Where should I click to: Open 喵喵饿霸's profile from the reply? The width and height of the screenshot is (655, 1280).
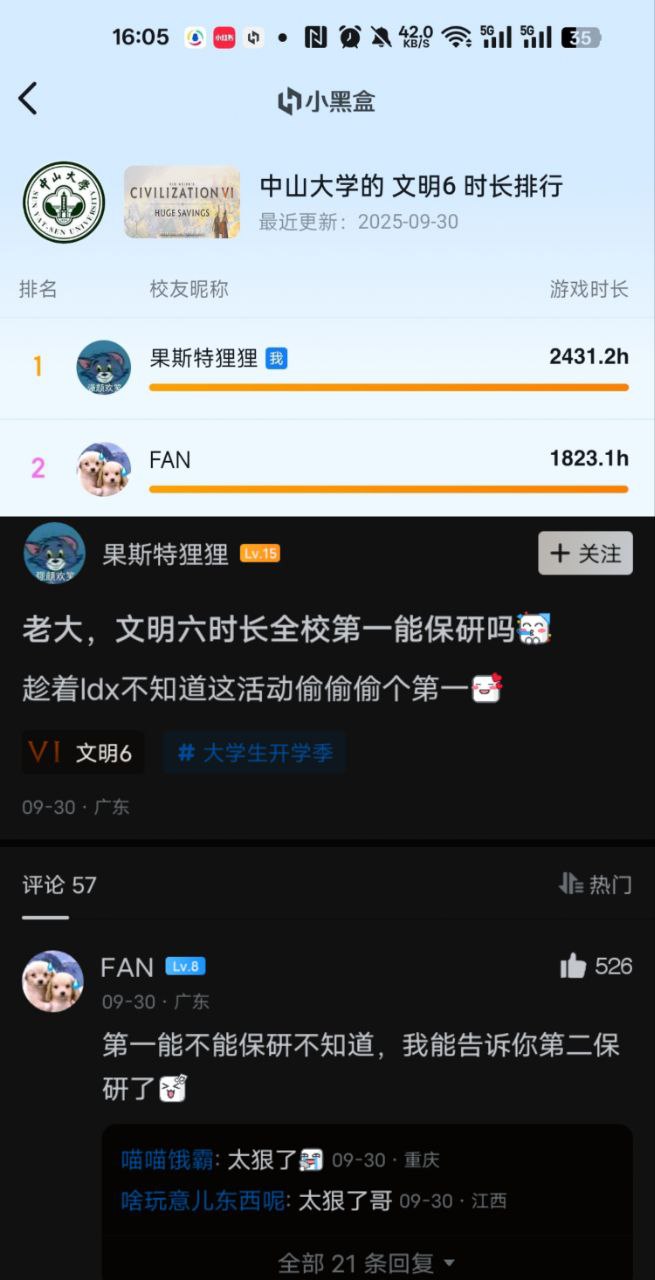click(167, 1160)
